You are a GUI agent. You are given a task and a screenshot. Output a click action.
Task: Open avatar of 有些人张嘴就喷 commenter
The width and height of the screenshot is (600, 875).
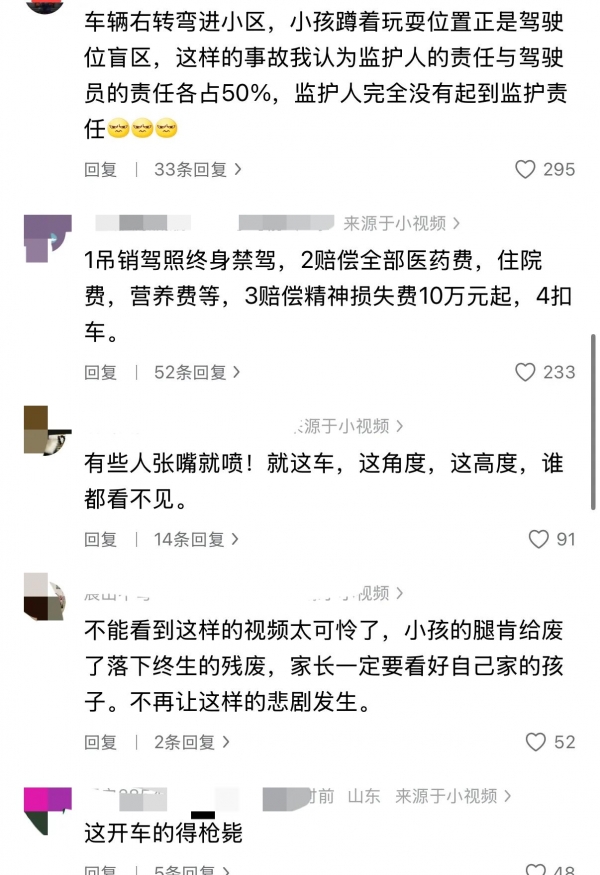(48, 430)
